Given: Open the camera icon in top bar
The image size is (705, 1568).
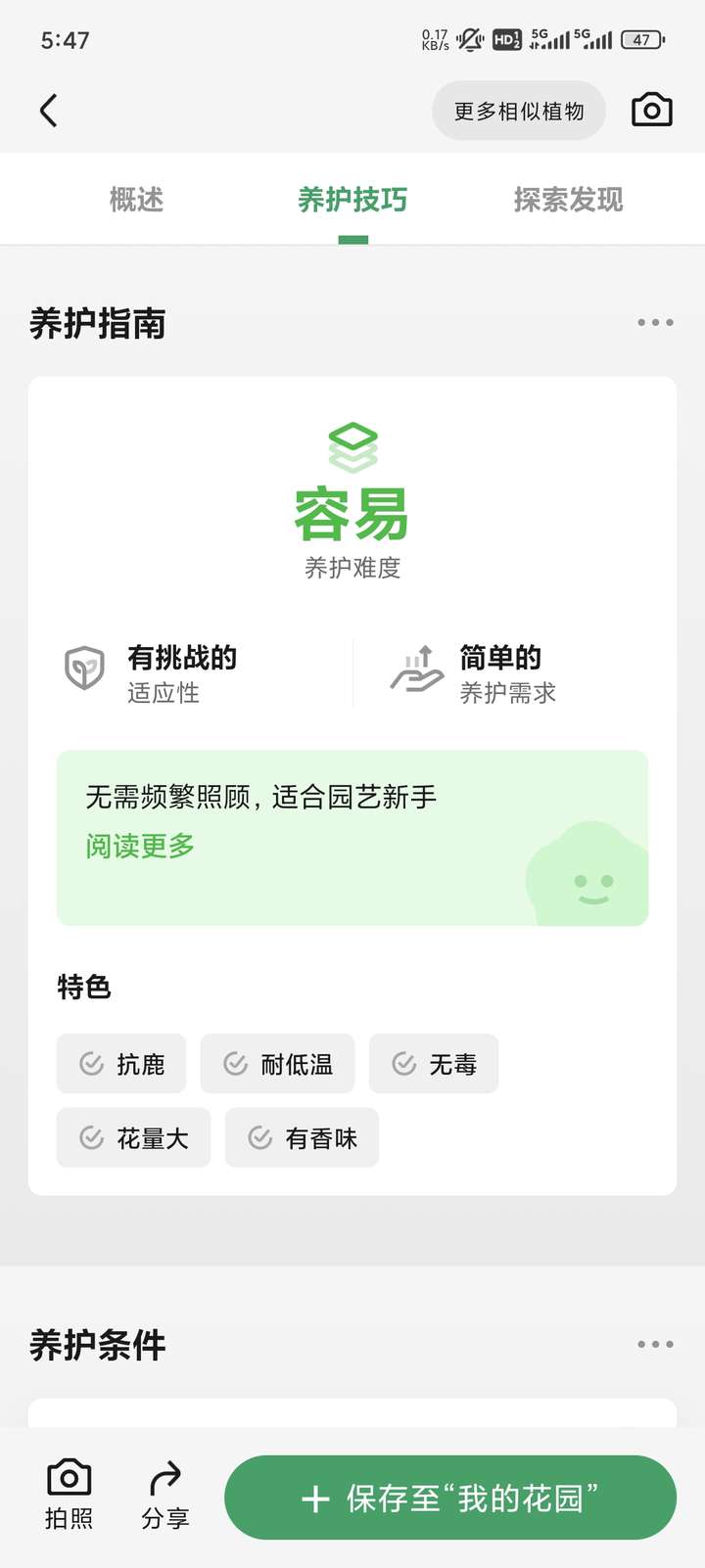Looking at the screenshot, I should (652, 111).
